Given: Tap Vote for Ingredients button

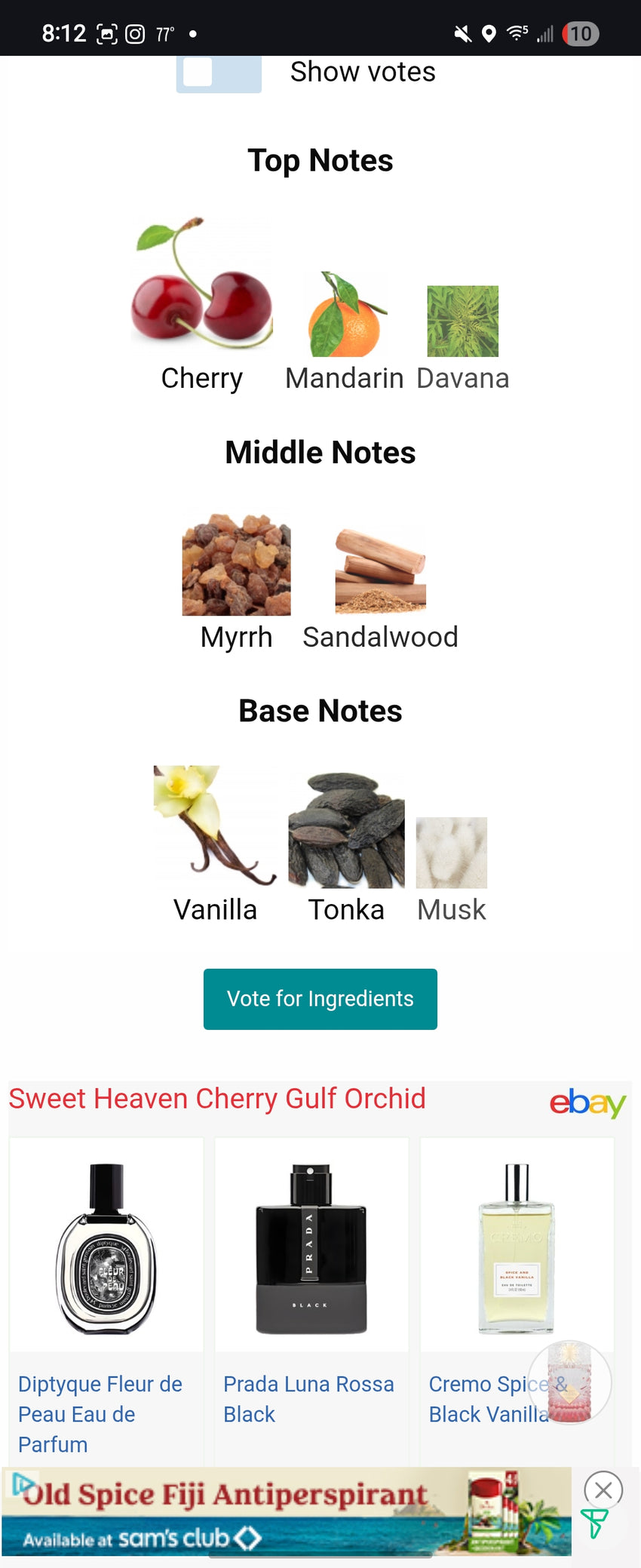Looking at the screenshot, I should [x=320, y=999].
